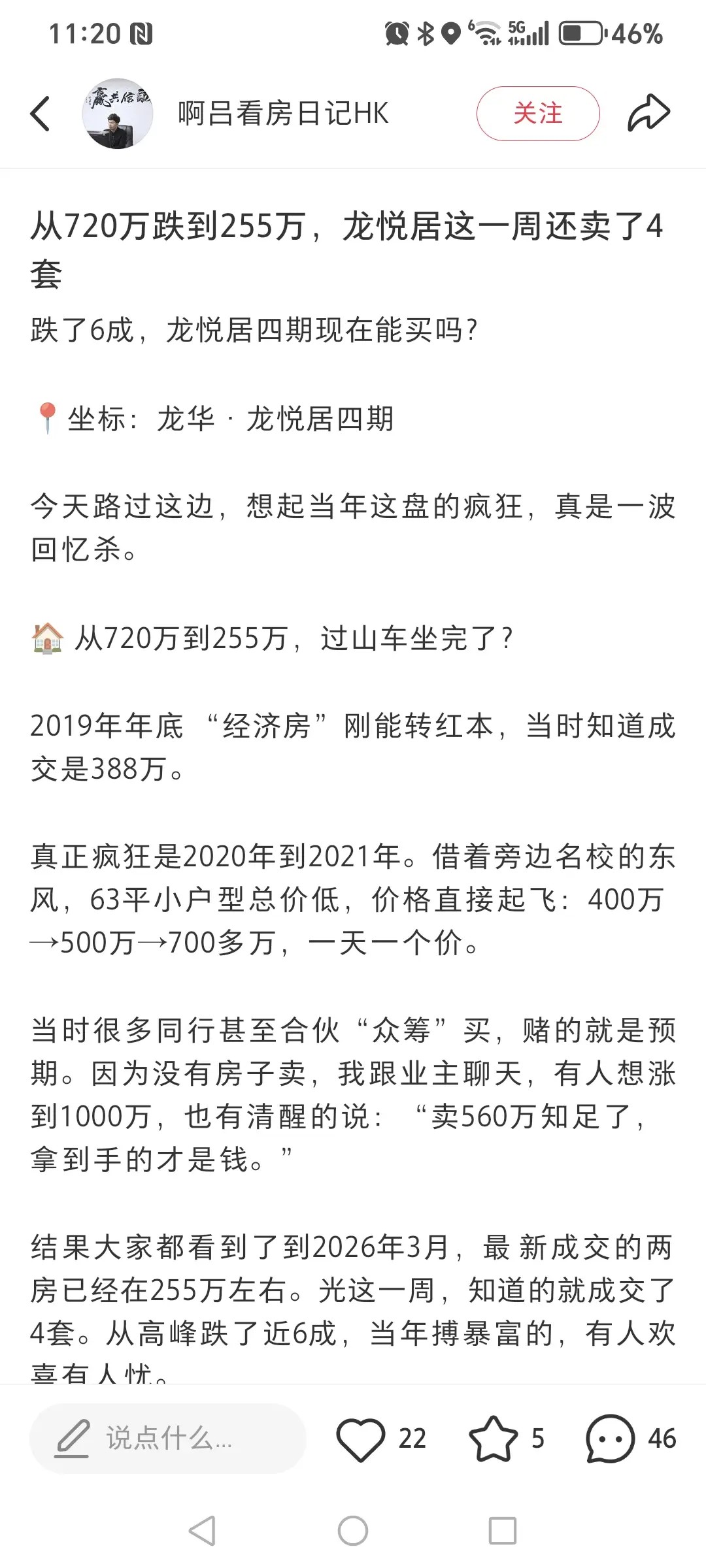Tap the 说点什么 comment box
Viewport: 706px width, 1568px height.
[x=167, y=1439]
